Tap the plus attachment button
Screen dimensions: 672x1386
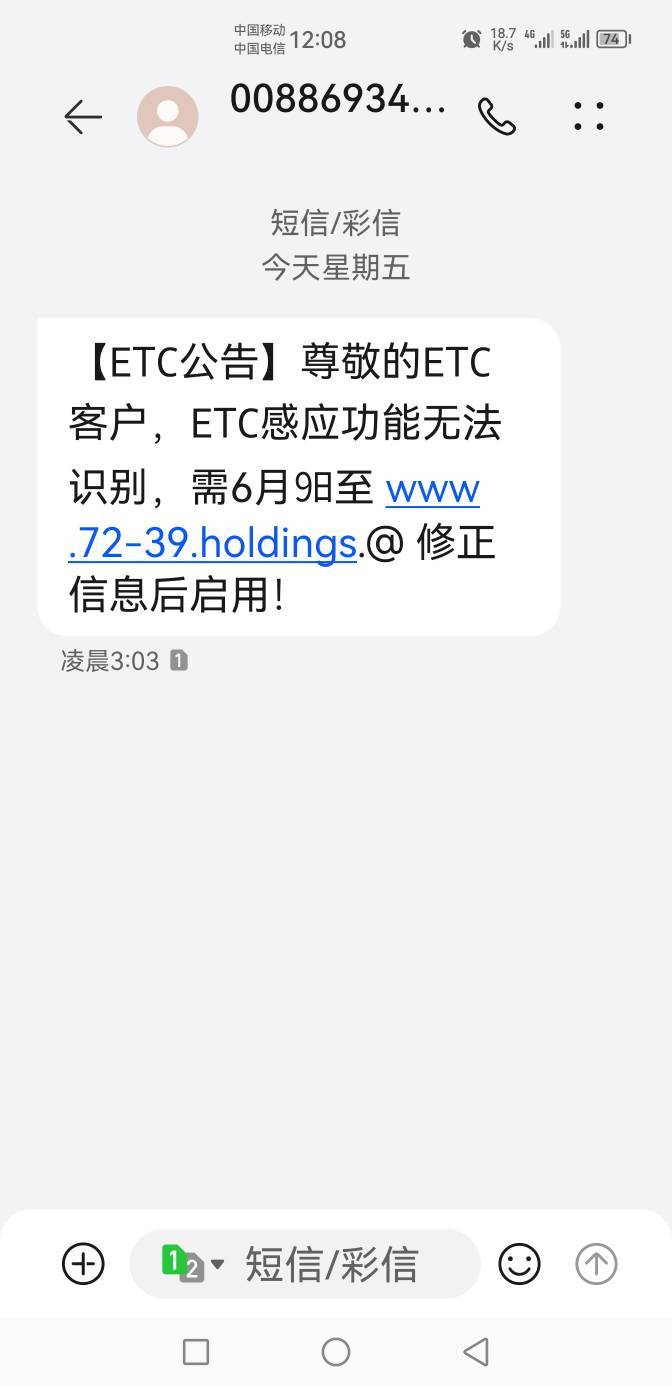[x=83, y=1264]
